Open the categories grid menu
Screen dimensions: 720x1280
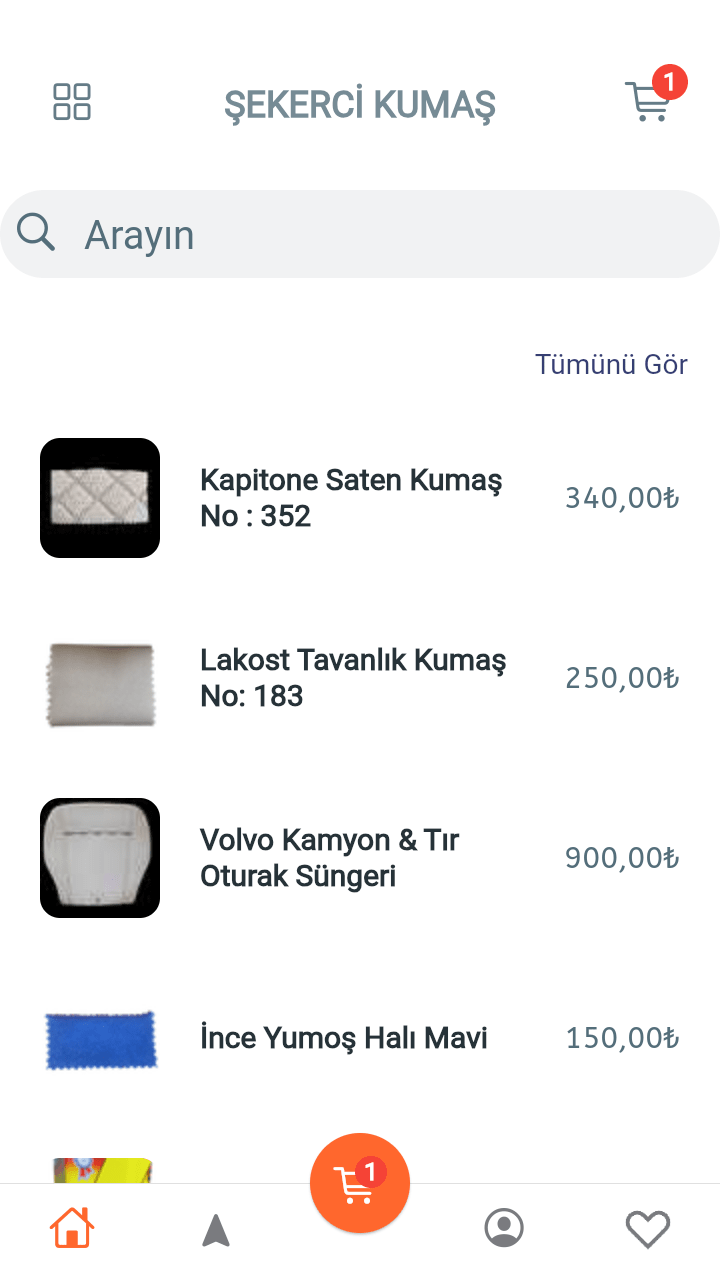click(72, 102)
